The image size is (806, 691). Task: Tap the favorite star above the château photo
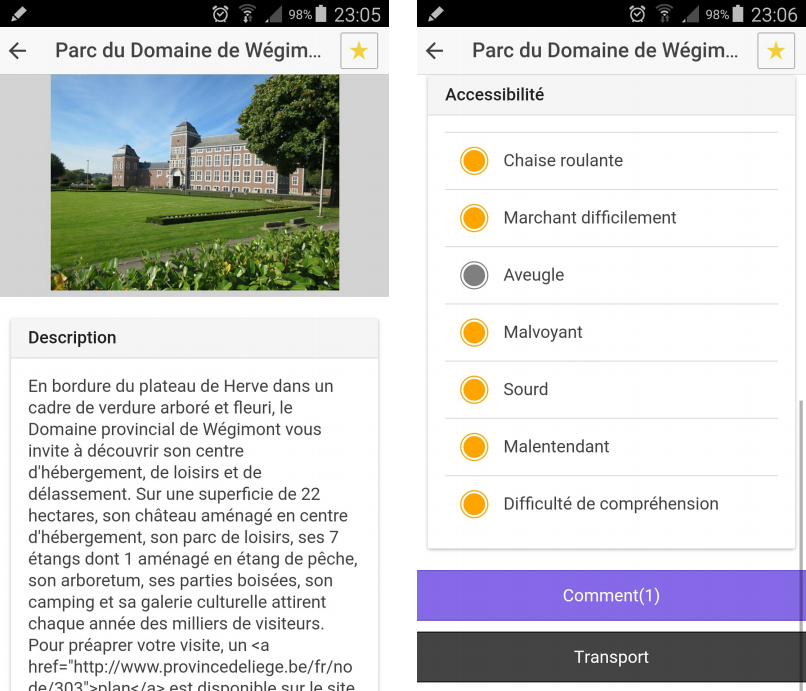click(x=359, y=51)
